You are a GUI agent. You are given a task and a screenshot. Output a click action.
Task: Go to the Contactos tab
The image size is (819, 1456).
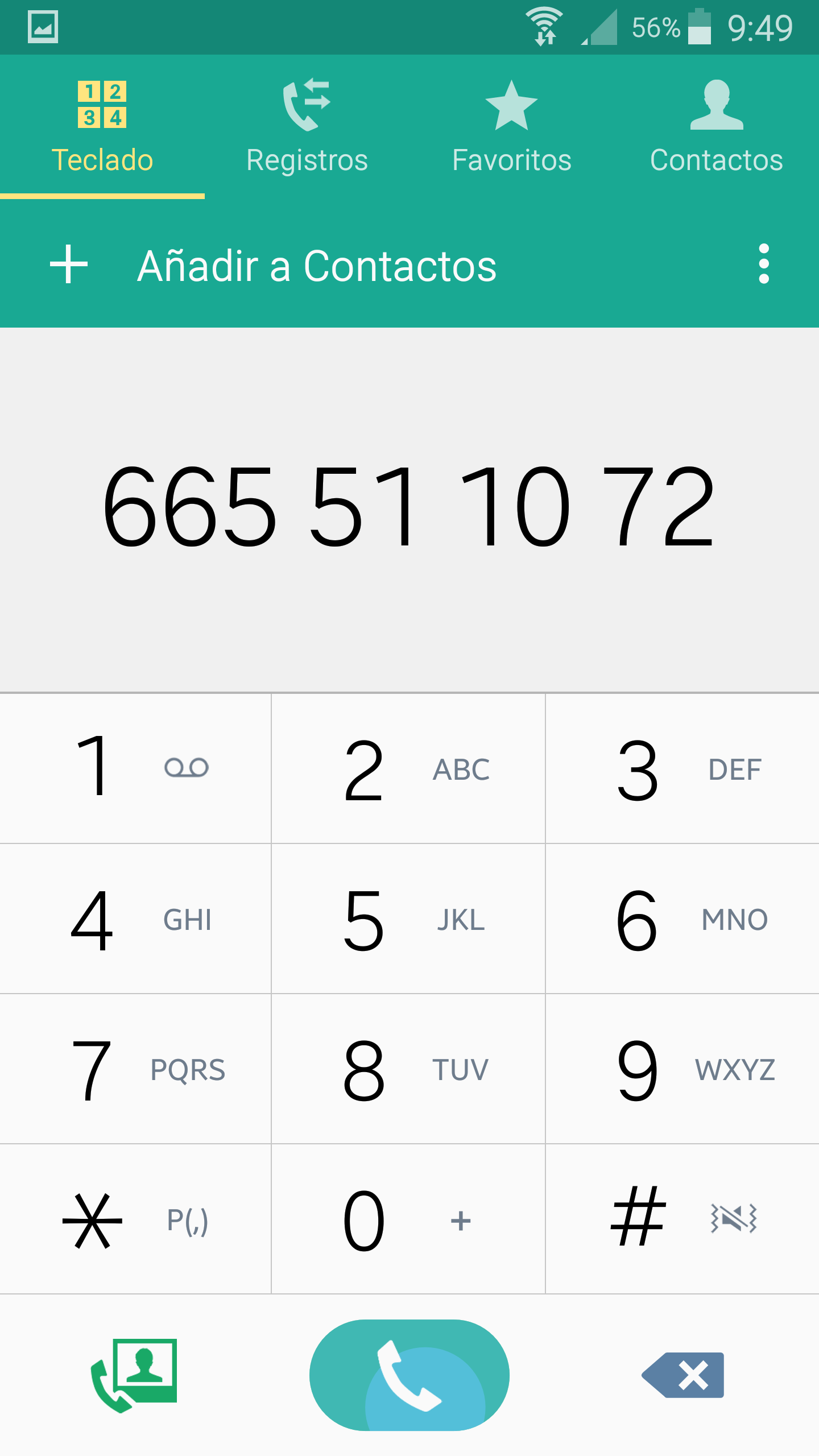click(716, 127)
